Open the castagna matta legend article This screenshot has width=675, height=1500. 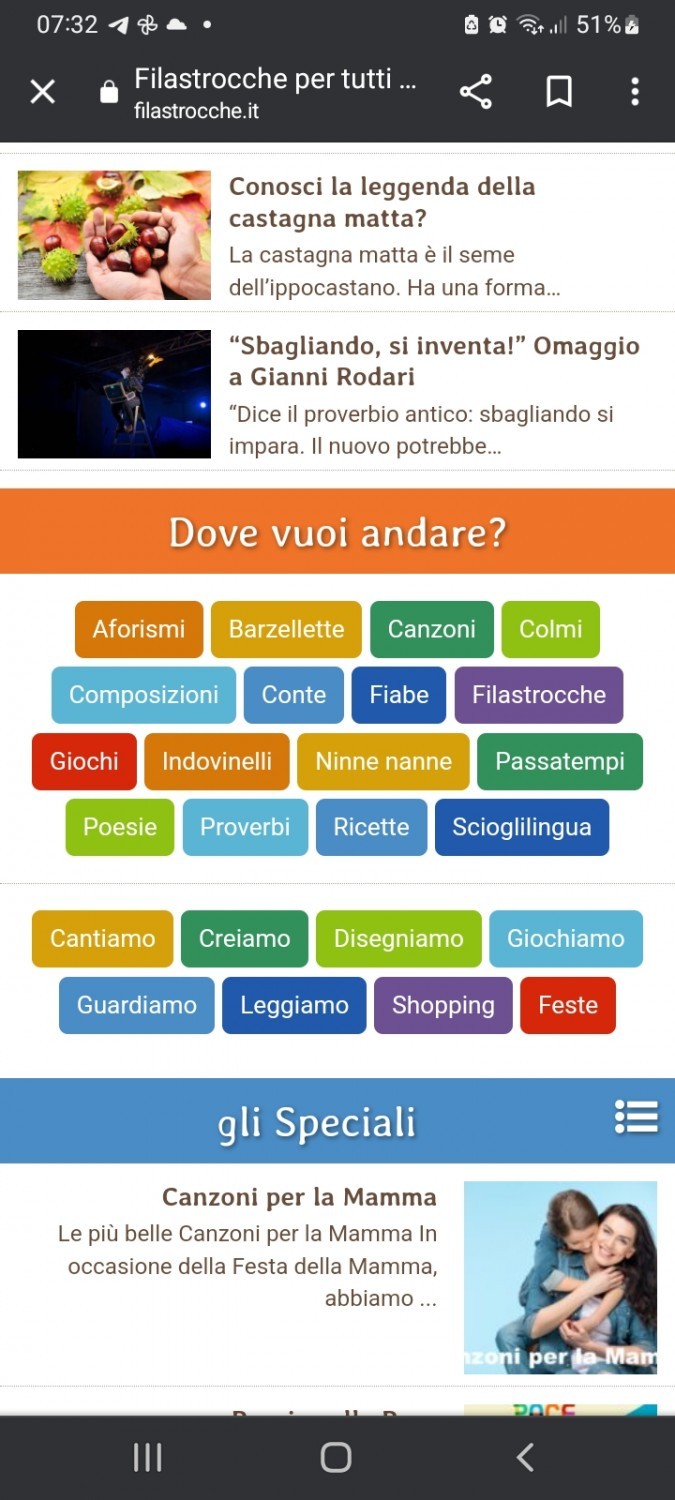[382, 202]
